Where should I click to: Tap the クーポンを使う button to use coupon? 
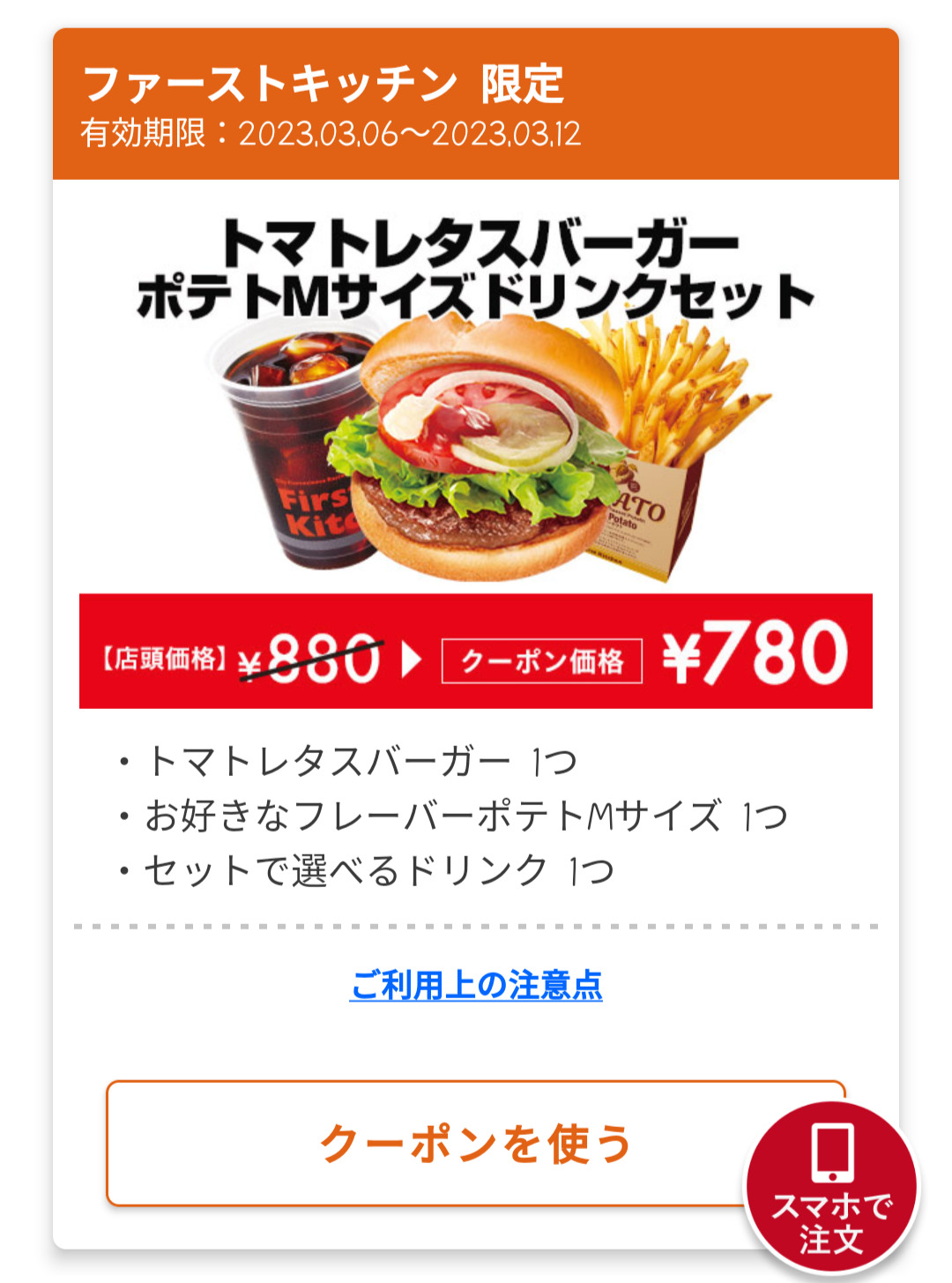click(x=423, y=1144)
